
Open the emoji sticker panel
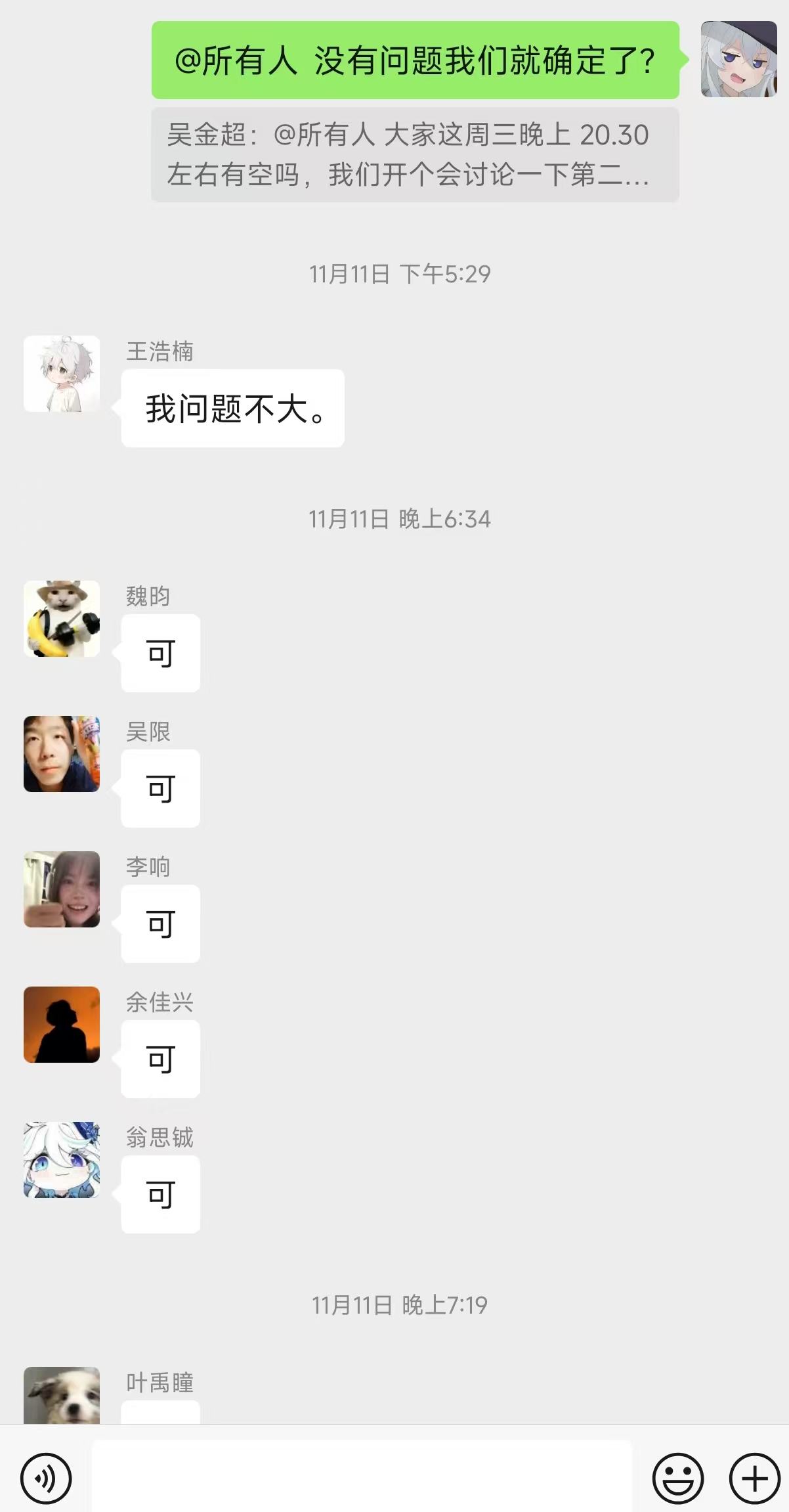pyautogui.click(x=677, y=1479)
